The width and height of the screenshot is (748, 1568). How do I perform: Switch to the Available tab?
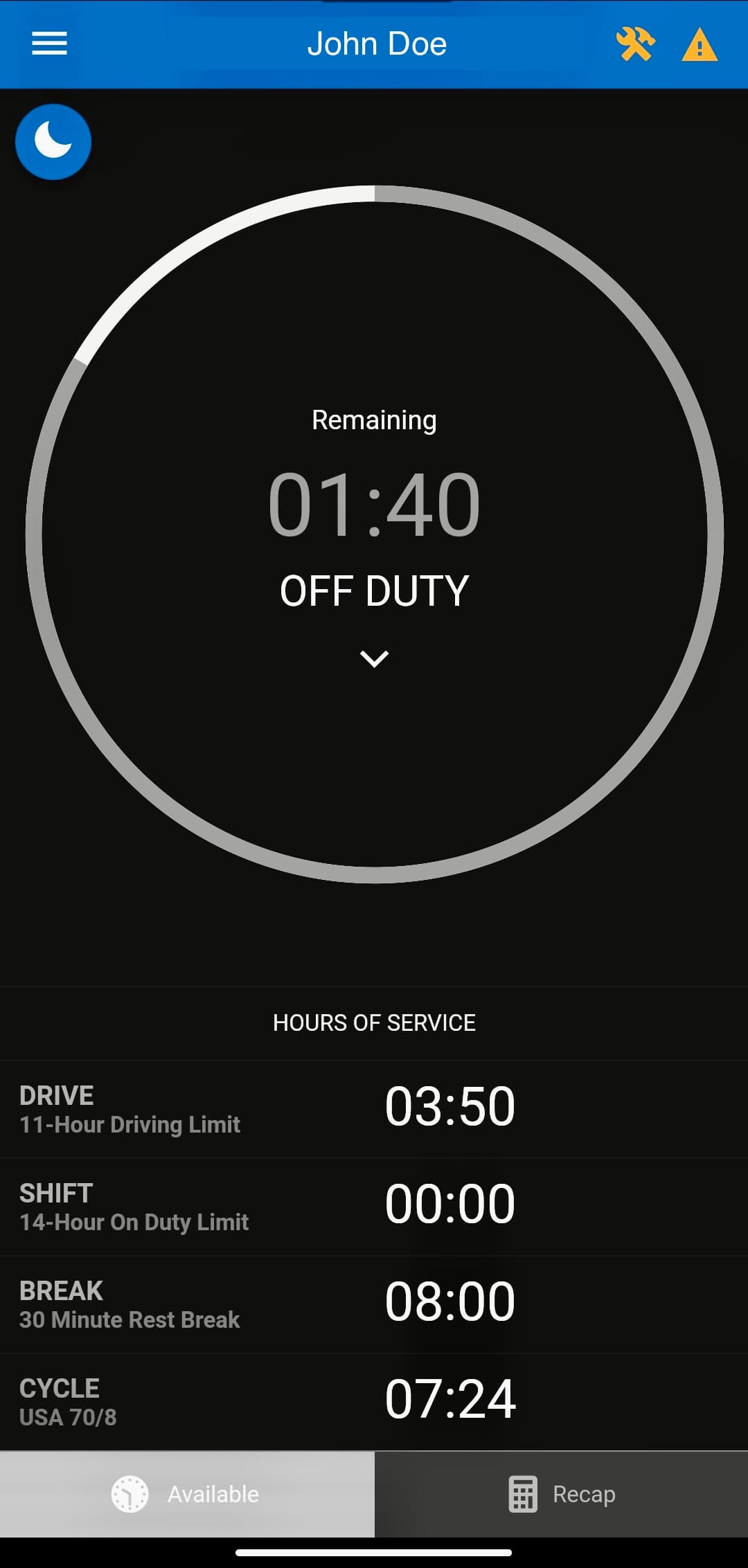187,1494
